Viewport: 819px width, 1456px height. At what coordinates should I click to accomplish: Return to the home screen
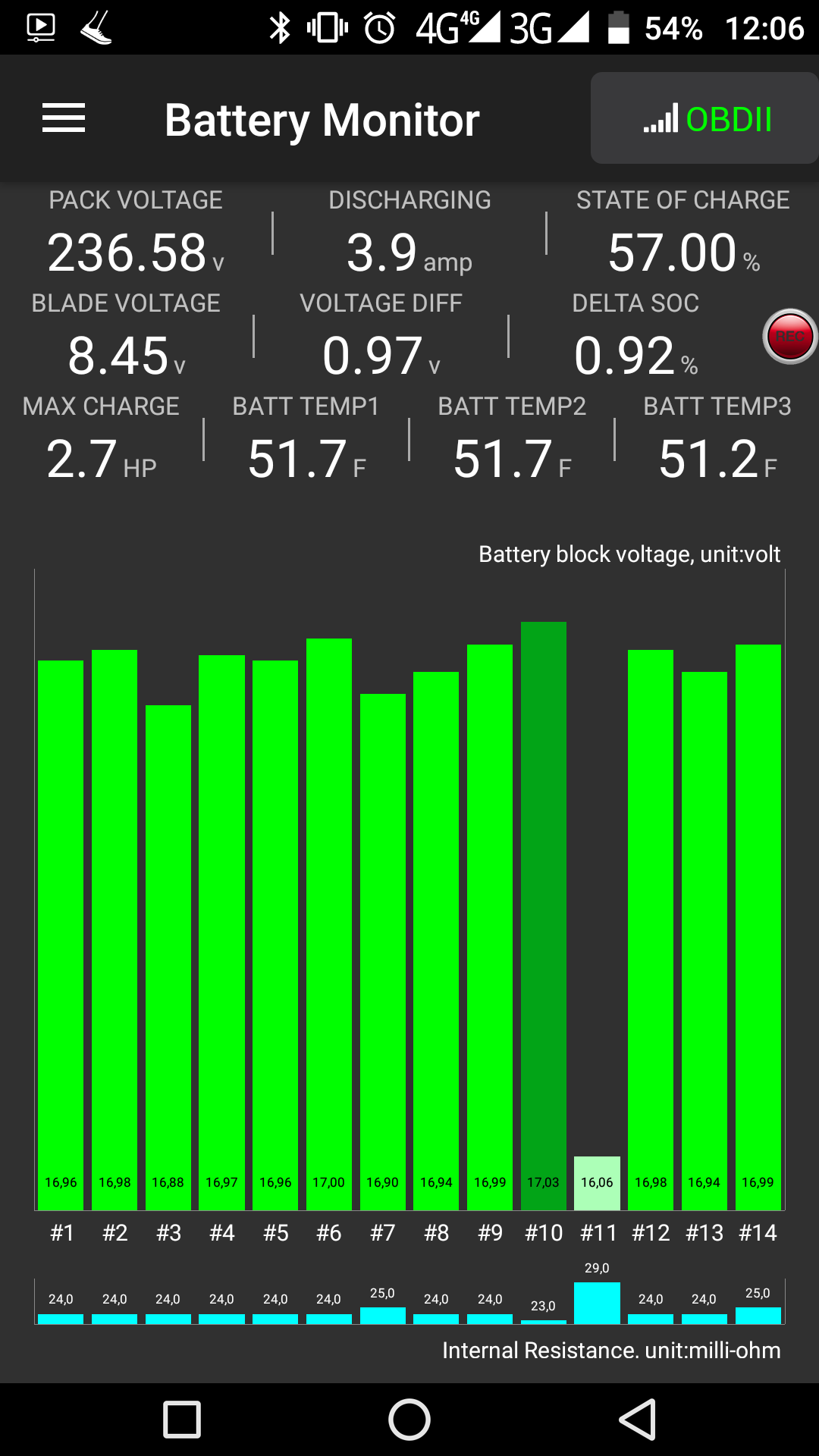coord(409,1419)
